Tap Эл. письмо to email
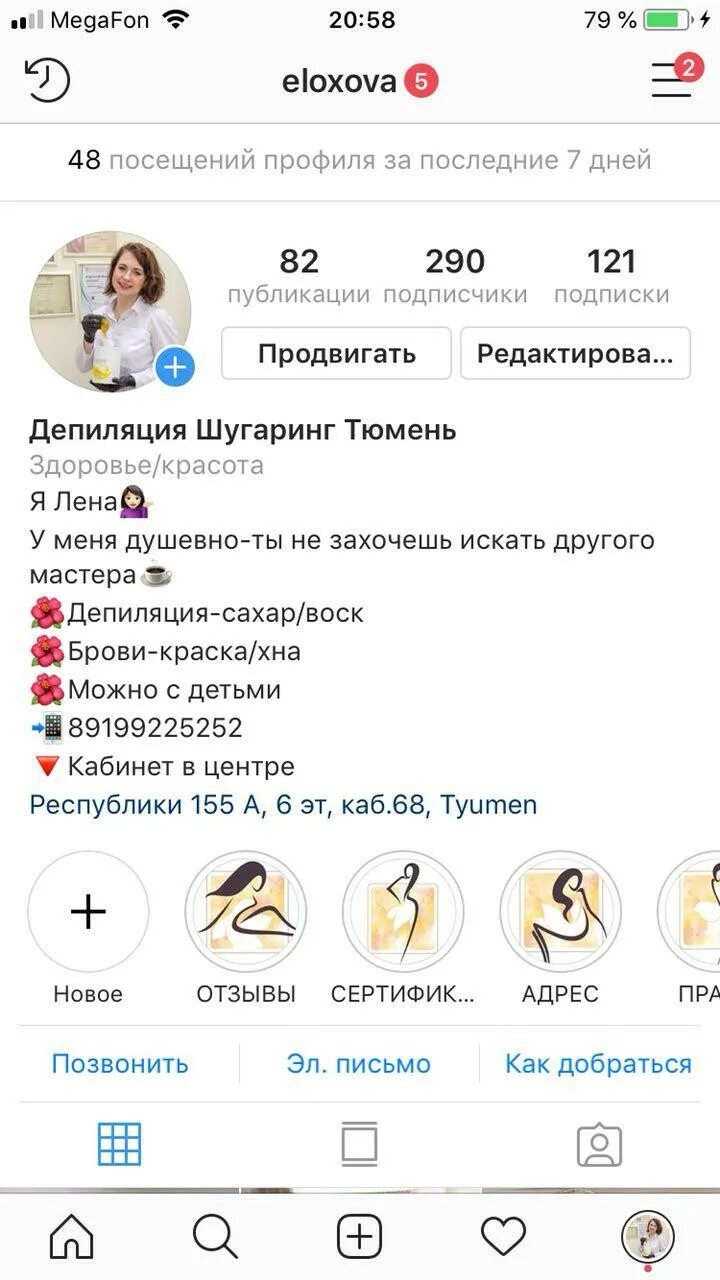720x1280 pixels. [359, 1064]
